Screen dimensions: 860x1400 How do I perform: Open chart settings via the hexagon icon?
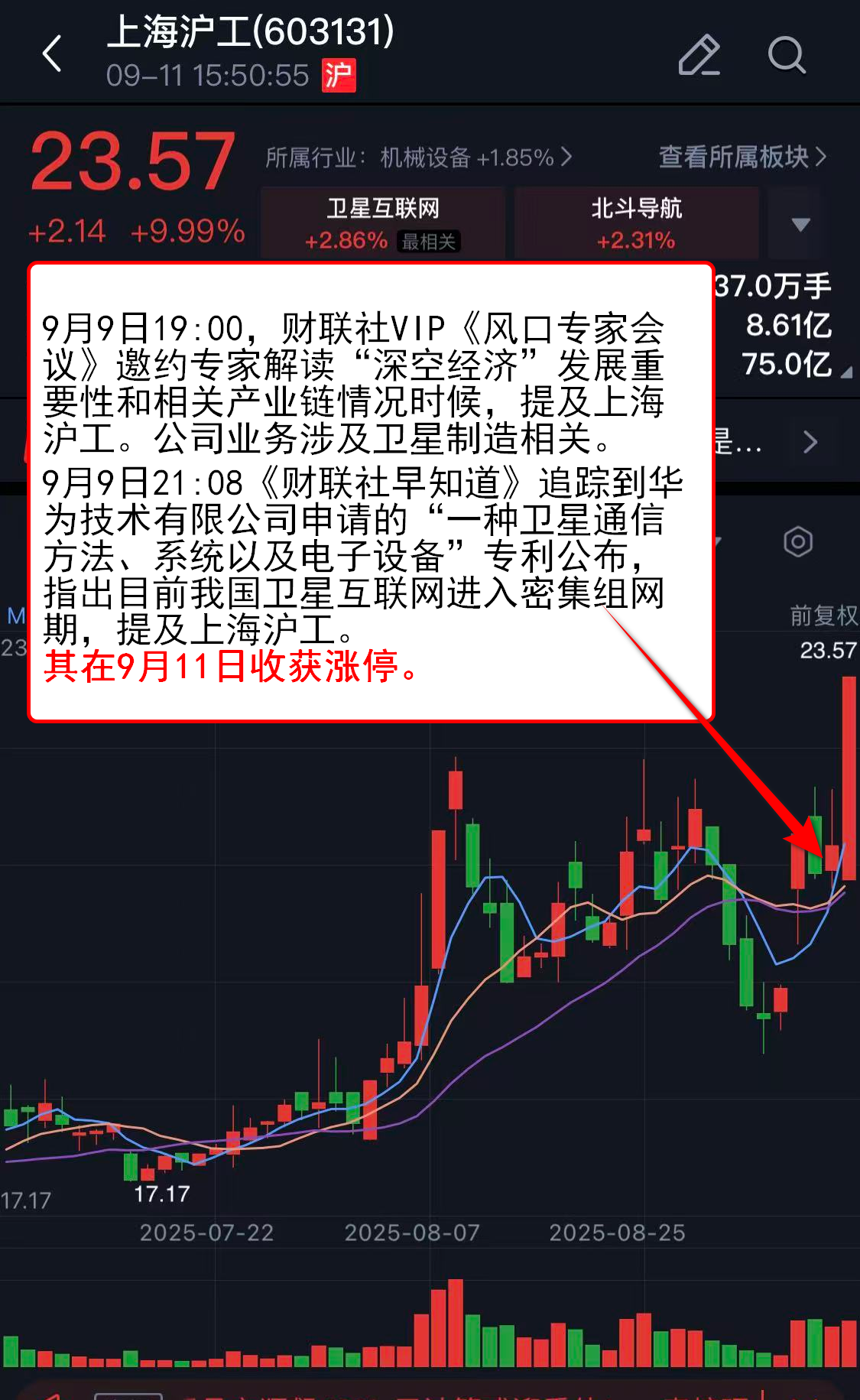[797, 542]
